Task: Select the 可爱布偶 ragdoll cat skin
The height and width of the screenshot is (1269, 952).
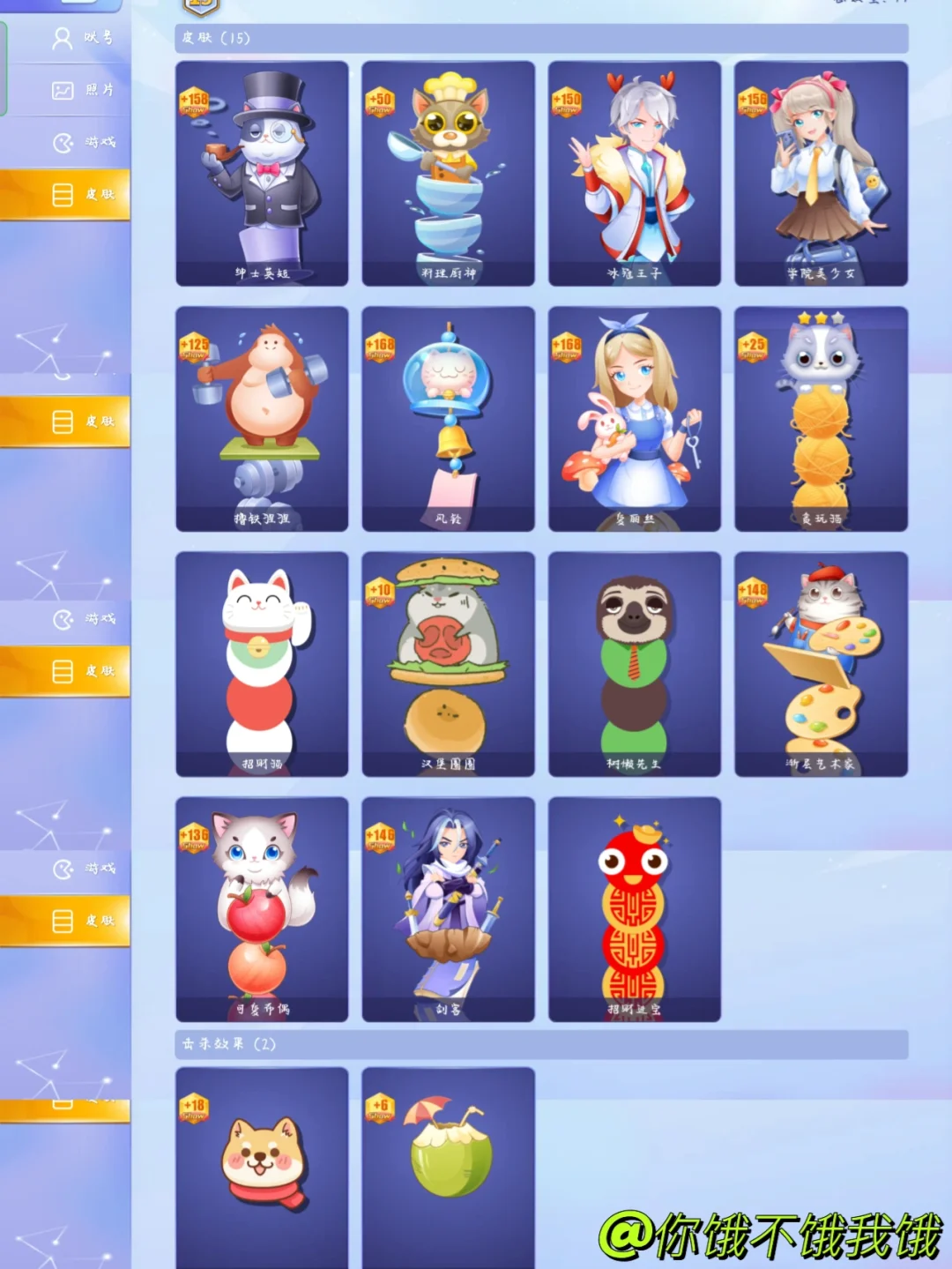Action: point(262,909)
